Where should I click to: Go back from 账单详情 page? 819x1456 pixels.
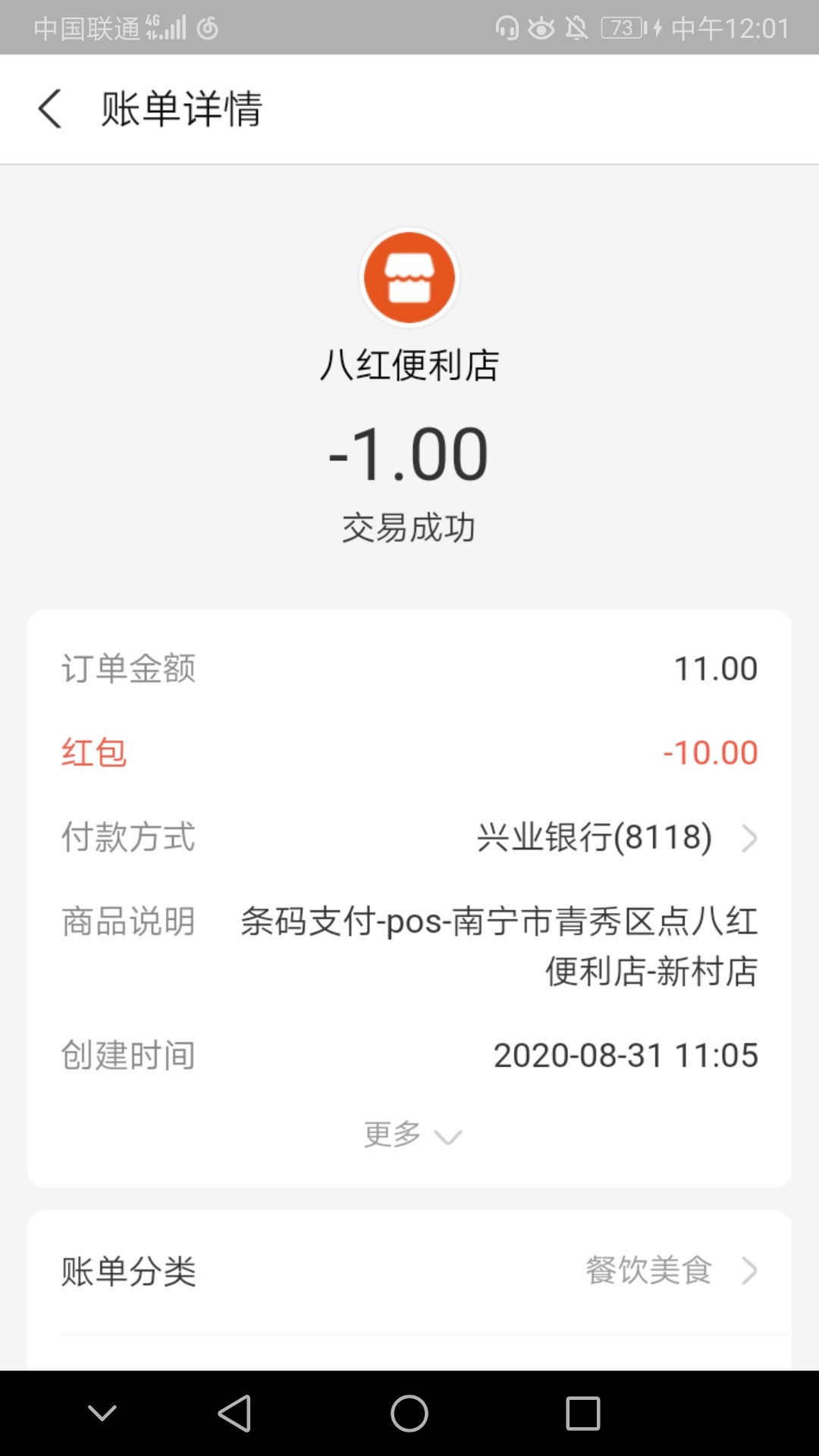tap(50, 108)
